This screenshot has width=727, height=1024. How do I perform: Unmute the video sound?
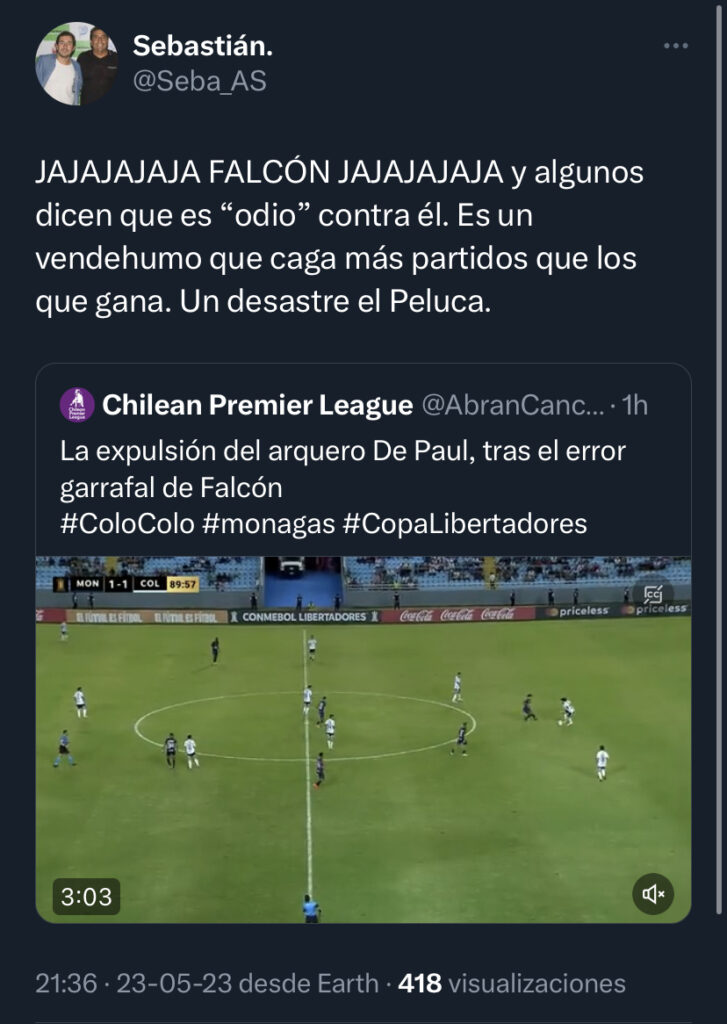[653, 893]
